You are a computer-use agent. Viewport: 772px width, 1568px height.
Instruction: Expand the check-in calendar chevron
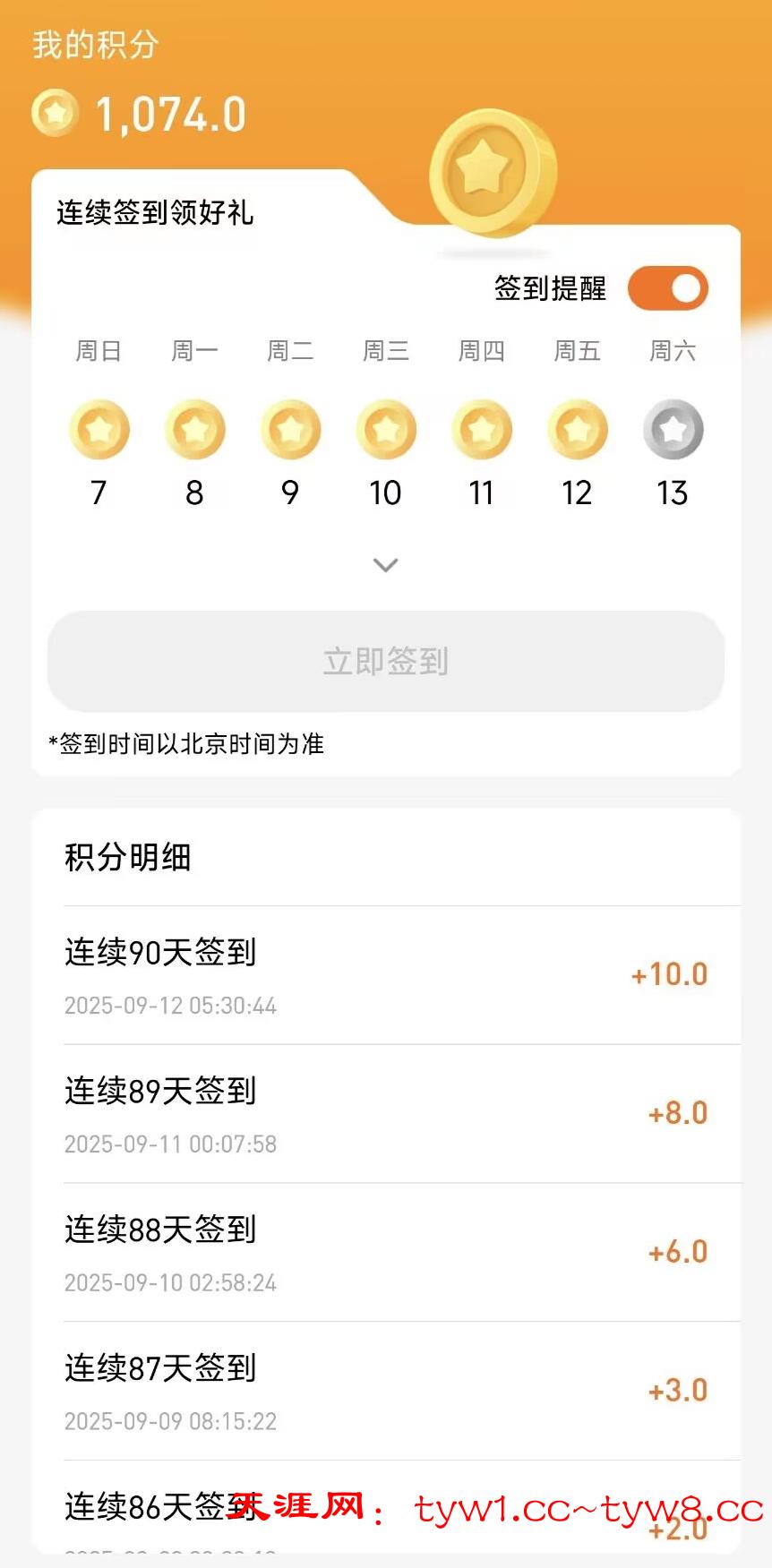click(385, 565)
